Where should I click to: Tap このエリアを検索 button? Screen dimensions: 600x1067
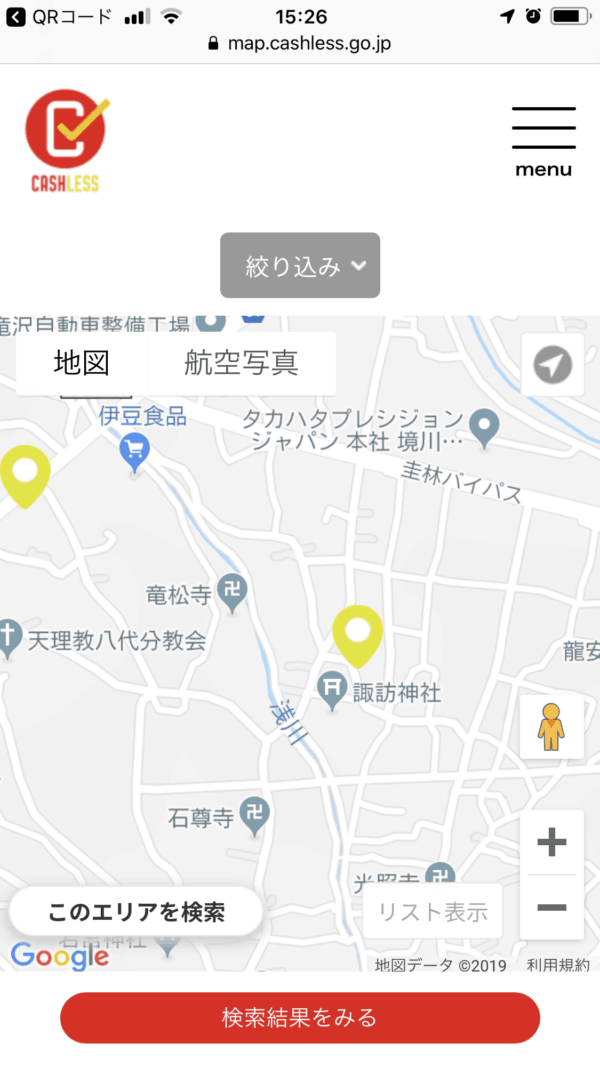[x=136, y=912]
